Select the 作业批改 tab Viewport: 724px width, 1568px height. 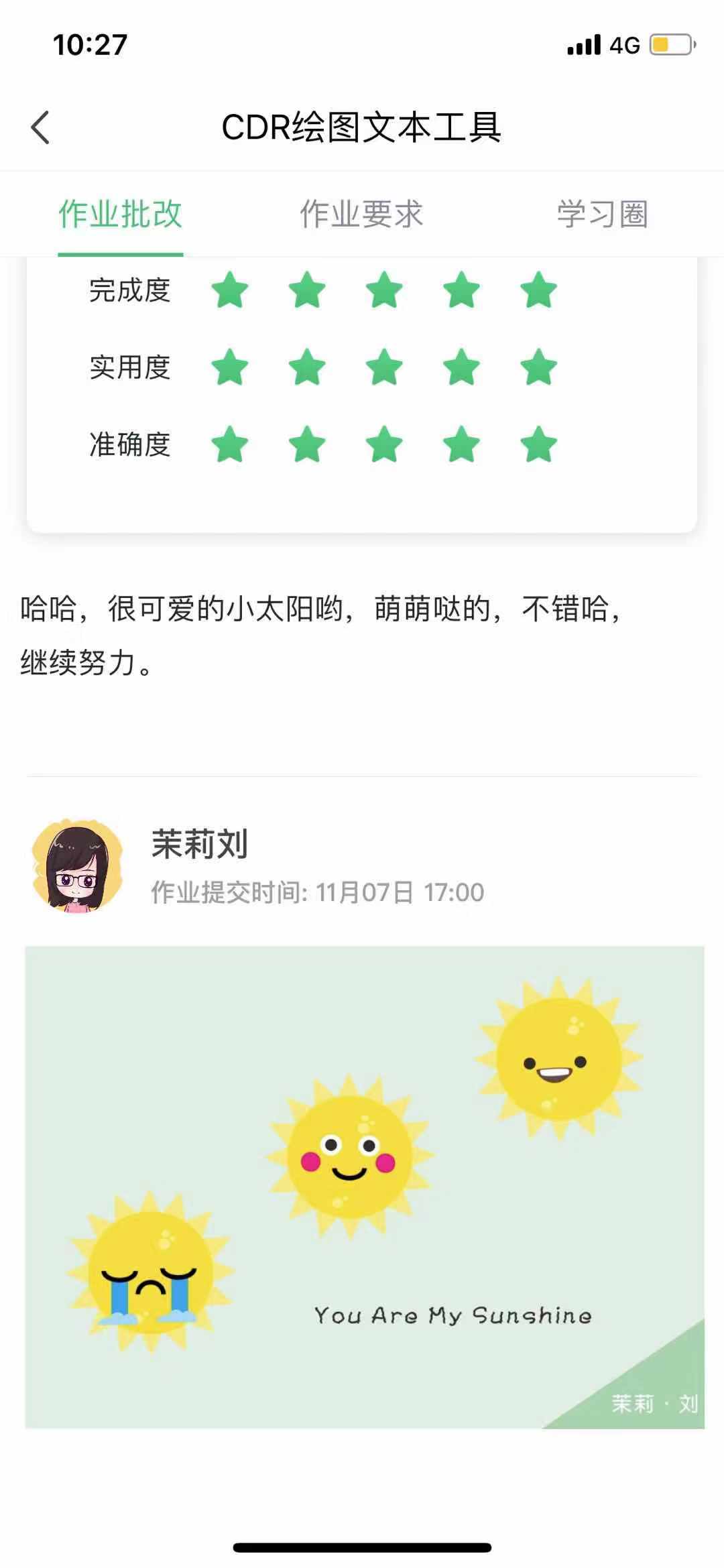pos(121,215)
